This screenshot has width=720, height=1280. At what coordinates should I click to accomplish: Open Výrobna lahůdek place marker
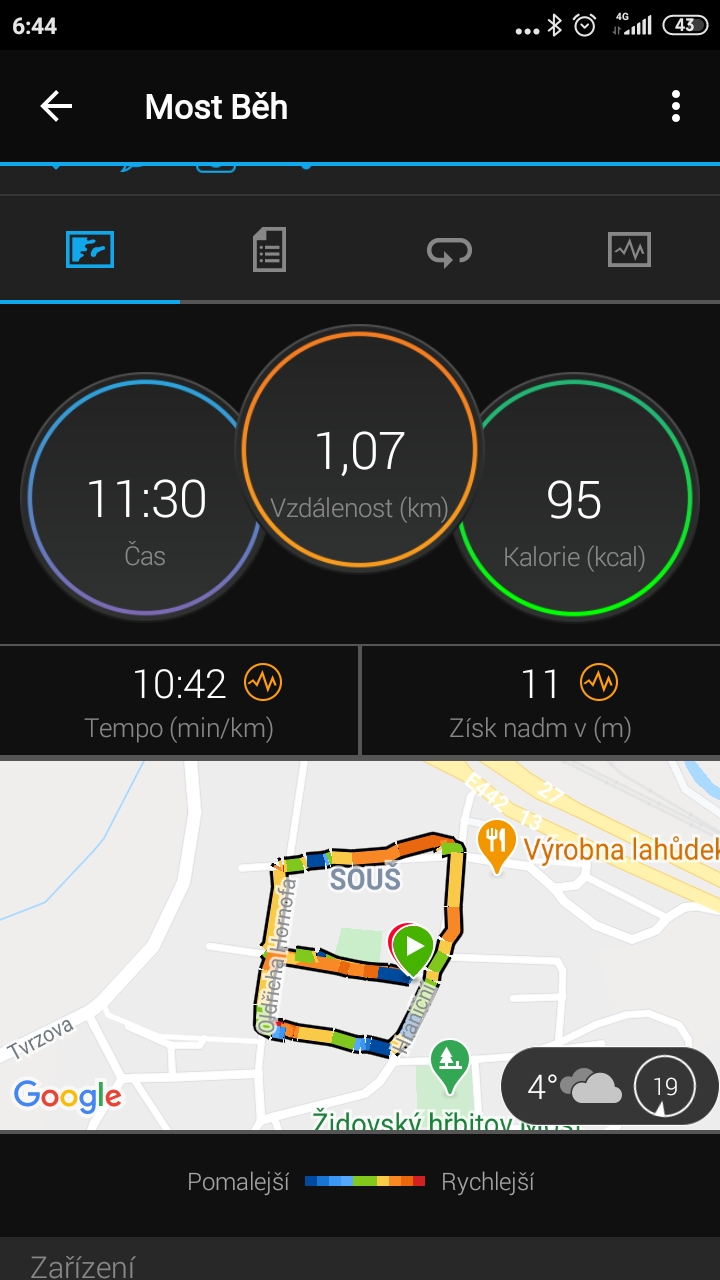point(495,846)
